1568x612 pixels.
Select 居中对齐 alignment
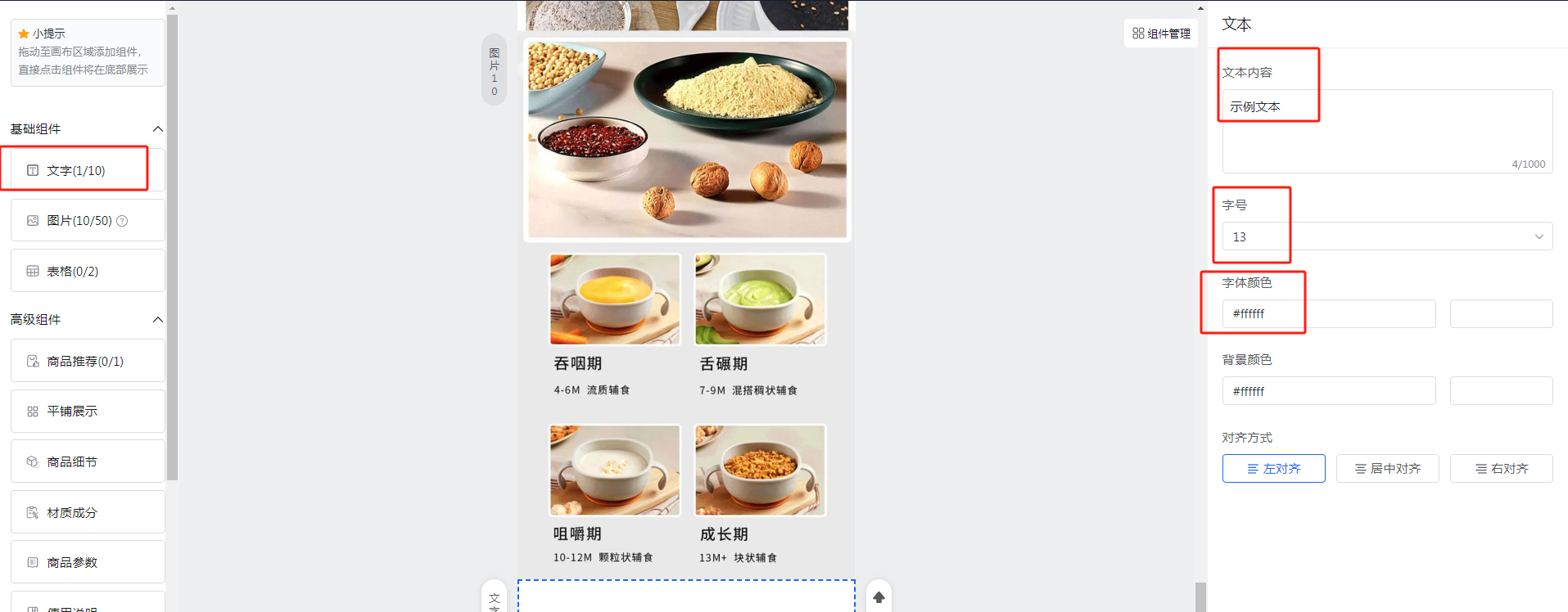click(1387, 469)
